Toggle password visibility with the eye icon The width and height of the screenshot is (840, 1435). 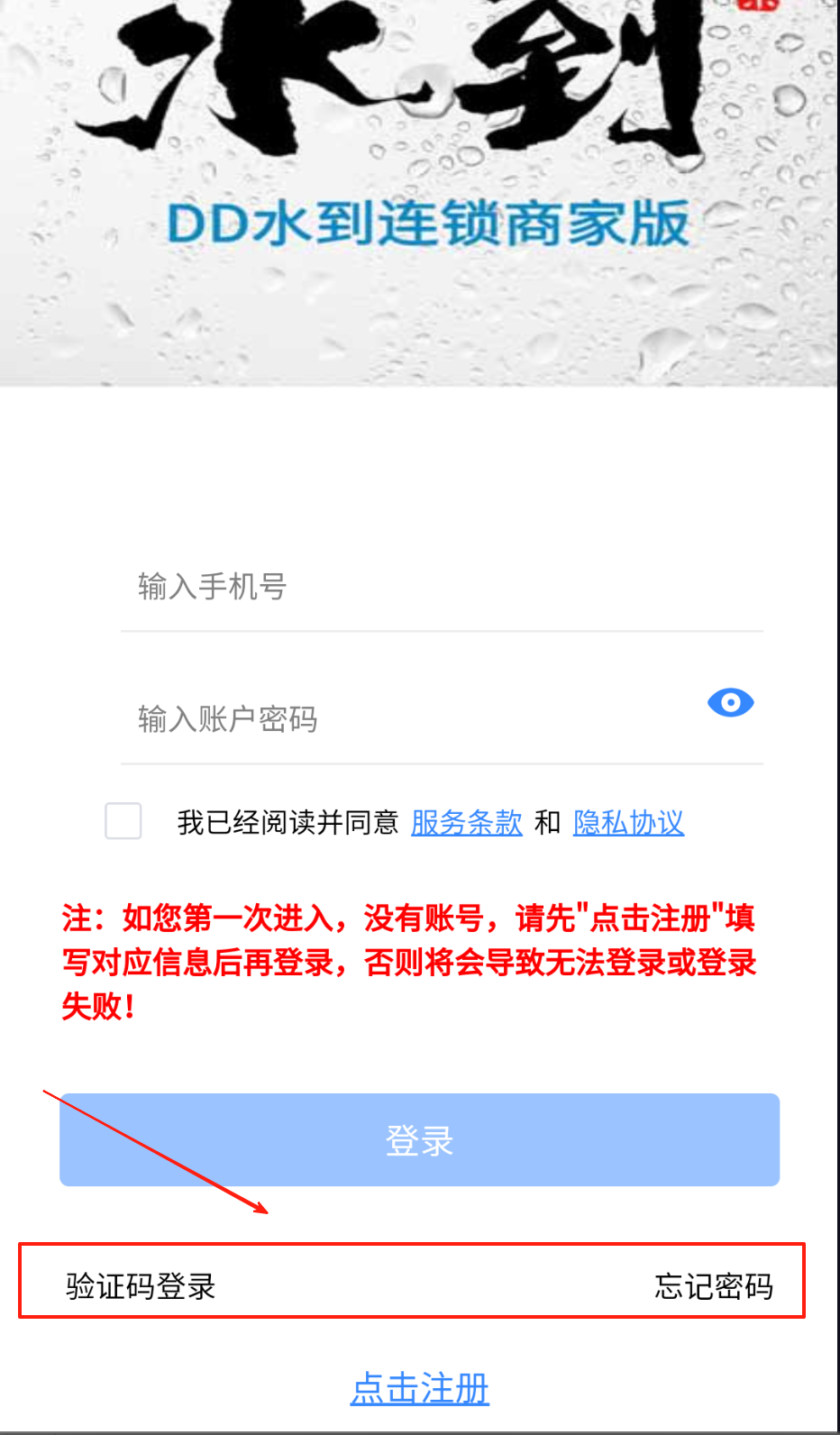pos(731,702)
